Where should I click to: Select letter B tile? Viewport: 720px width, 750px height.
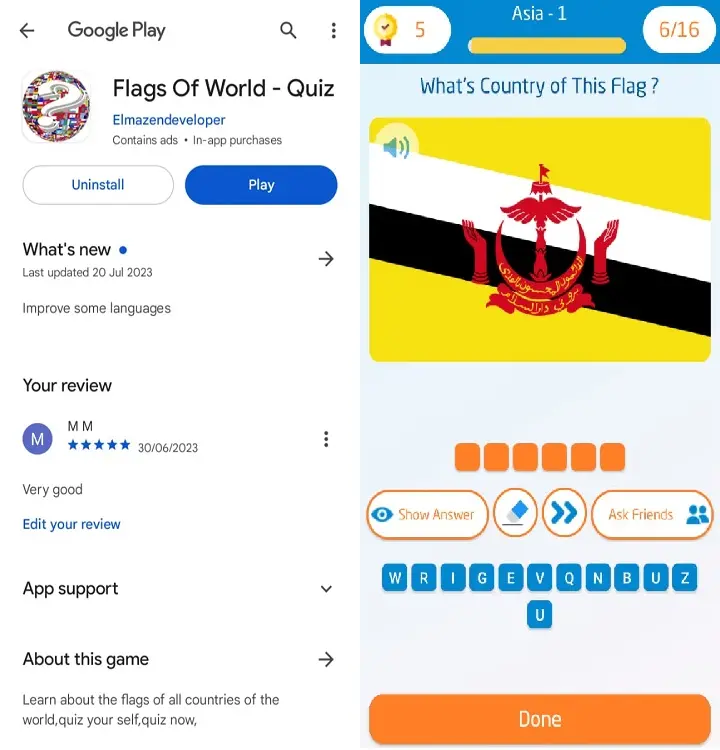[x=627, y=578]
